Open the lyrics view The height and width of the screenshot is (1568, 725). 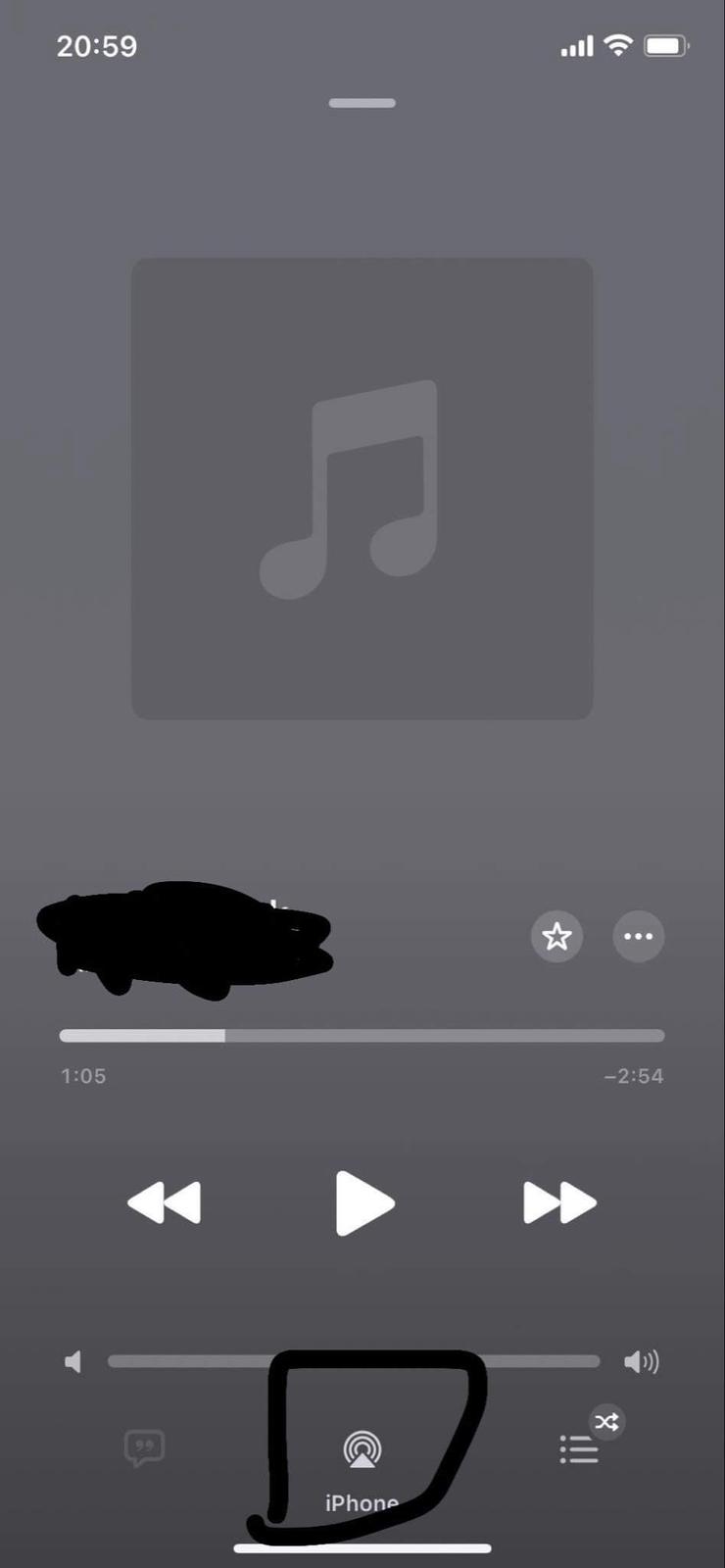(x=144, y=1447)
